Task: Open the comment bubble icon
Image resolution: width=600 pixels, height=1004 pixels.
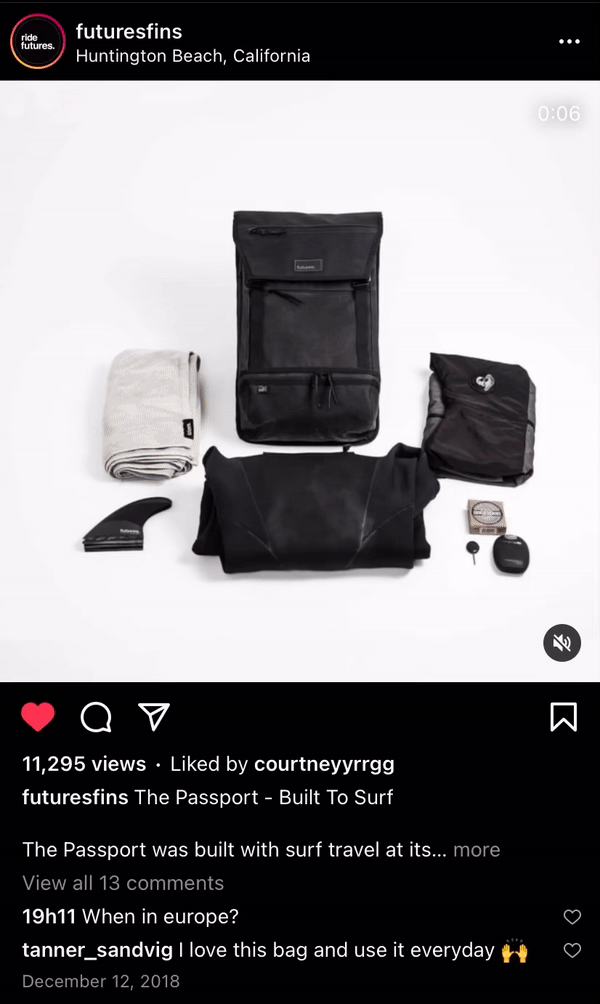Action: (x=95, y=716)
